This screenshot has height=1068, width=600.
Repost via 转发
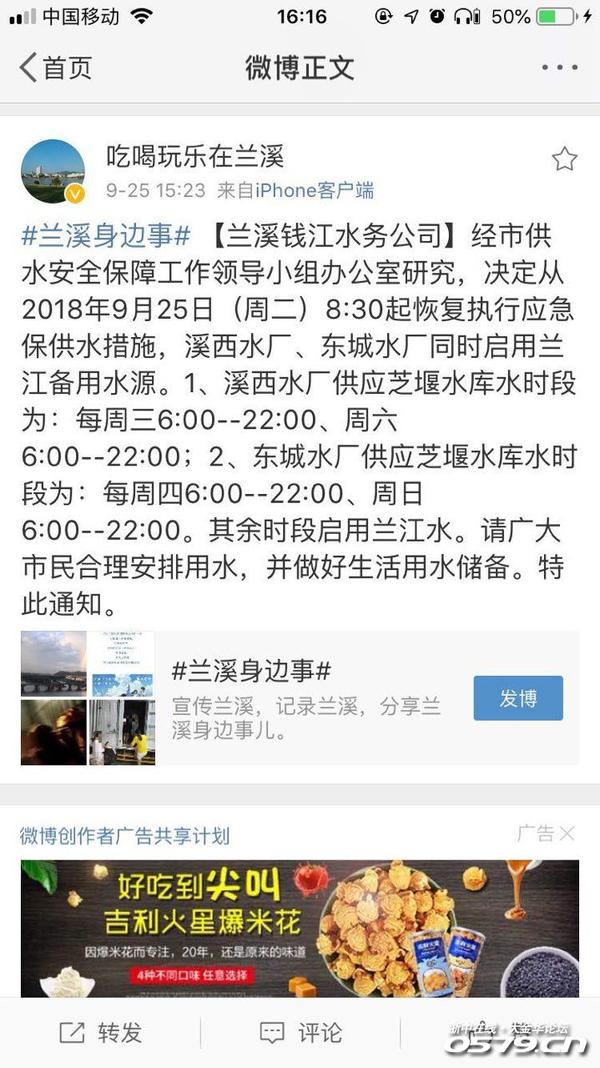[x=100, y=1032]
